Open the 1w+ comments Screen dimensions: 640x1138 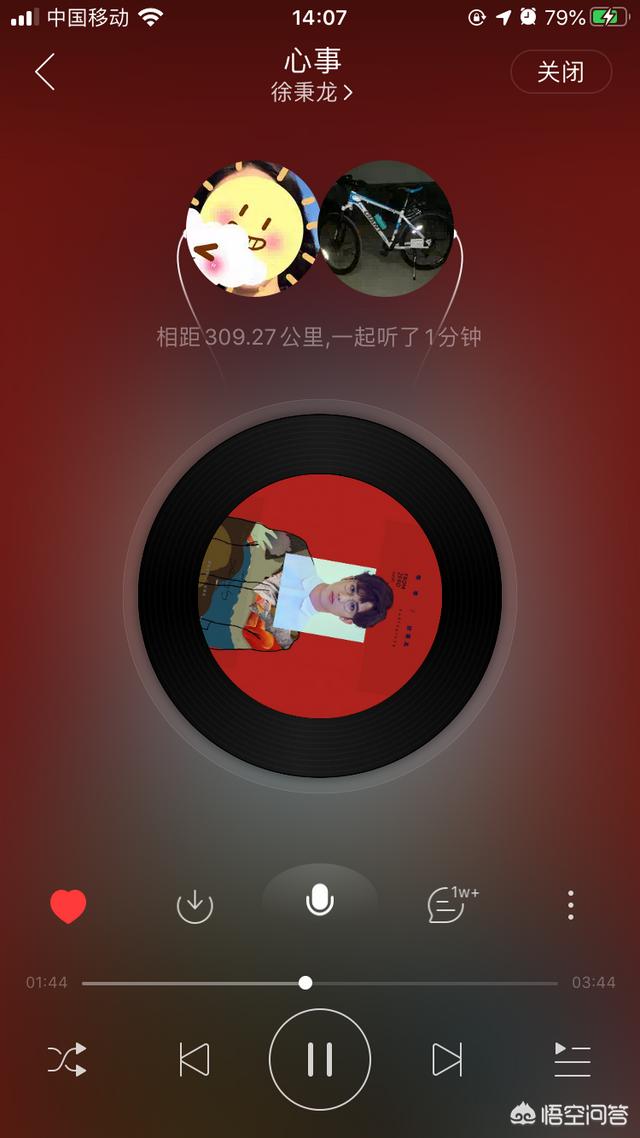click(x=447, y=904)
